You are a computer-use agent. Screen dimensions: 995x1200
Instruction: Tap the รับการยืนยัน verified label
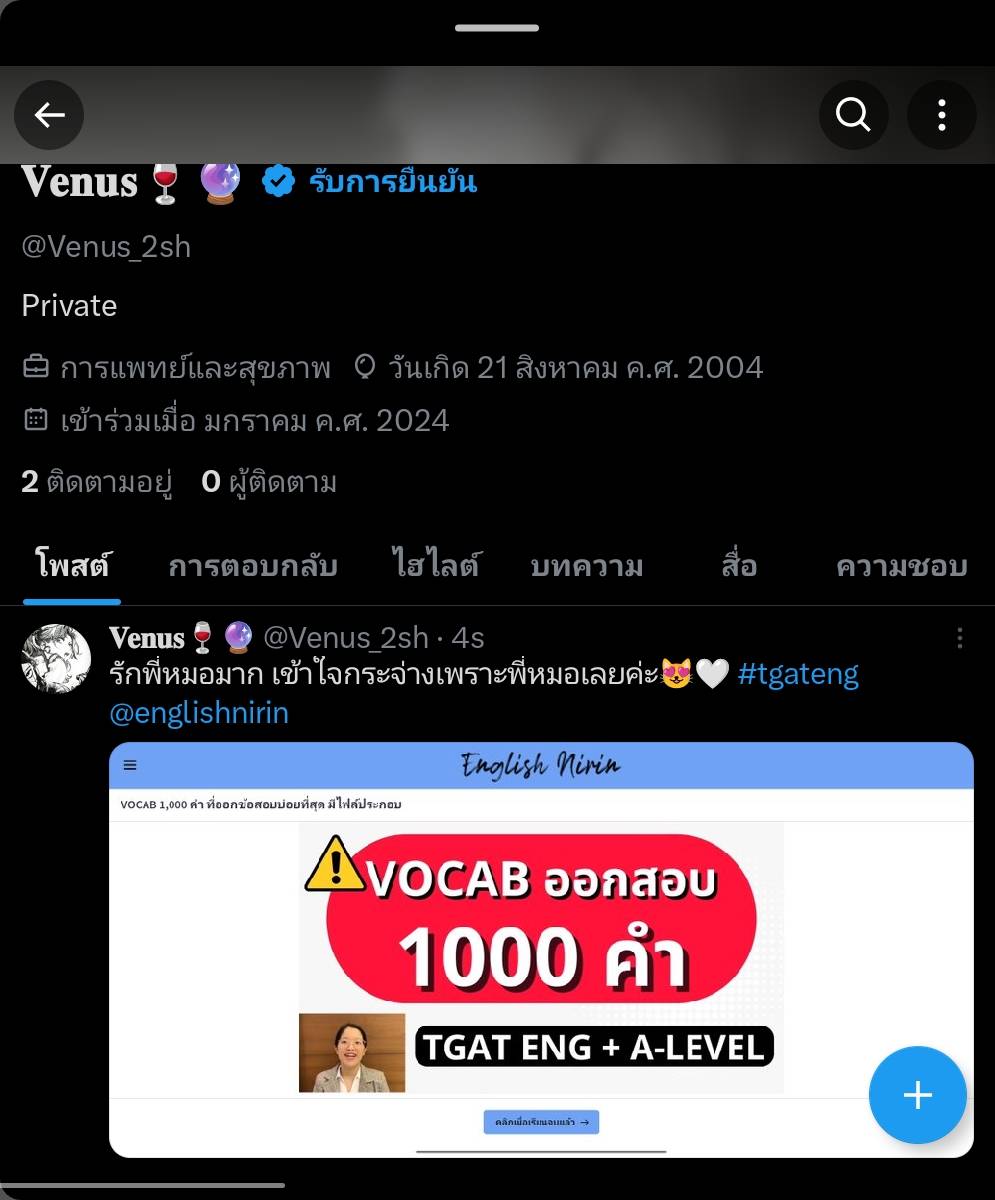coord(392,182)
